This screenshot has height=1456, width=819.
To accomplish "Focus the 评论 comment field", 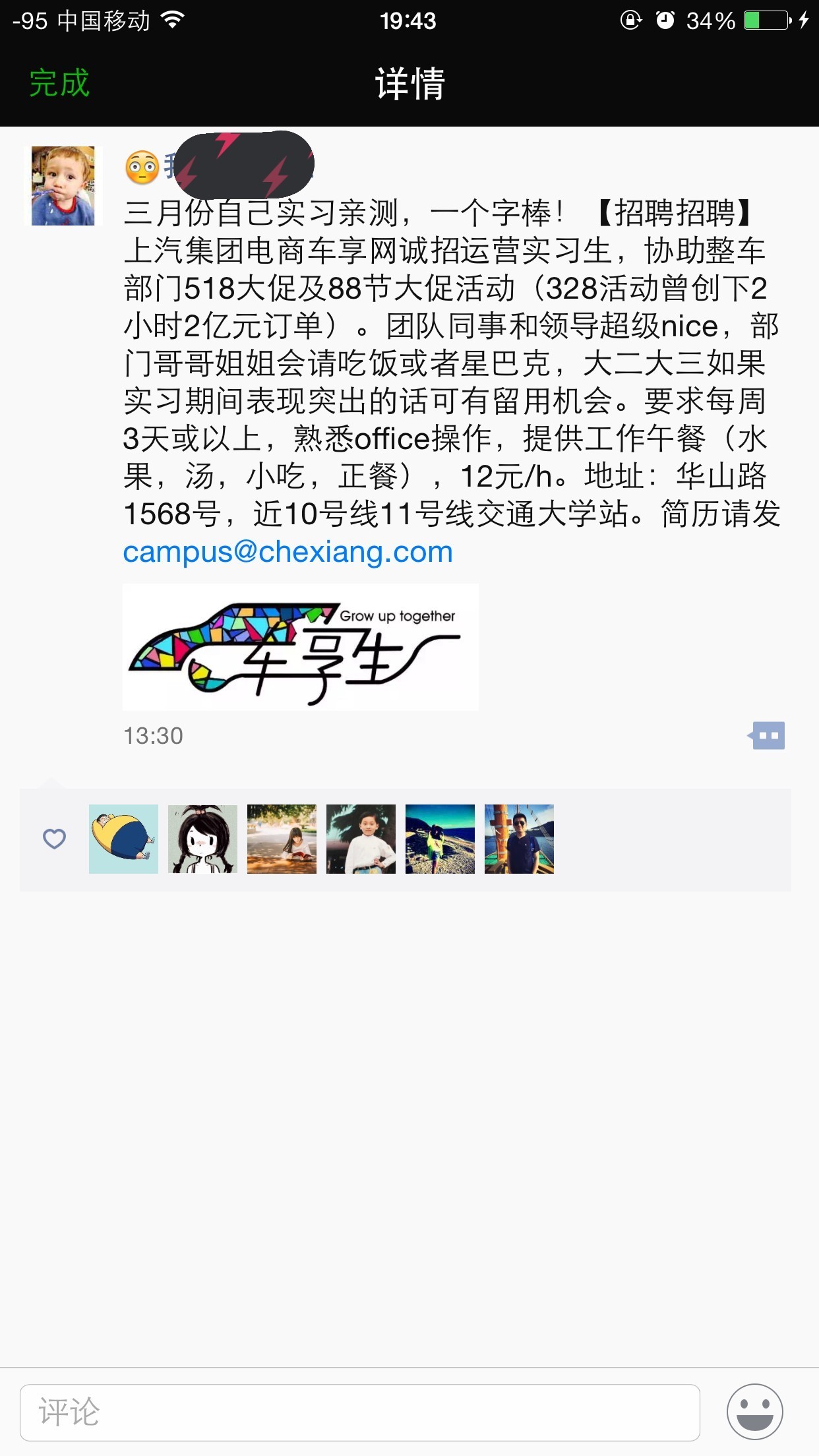I will point(360,1412).
